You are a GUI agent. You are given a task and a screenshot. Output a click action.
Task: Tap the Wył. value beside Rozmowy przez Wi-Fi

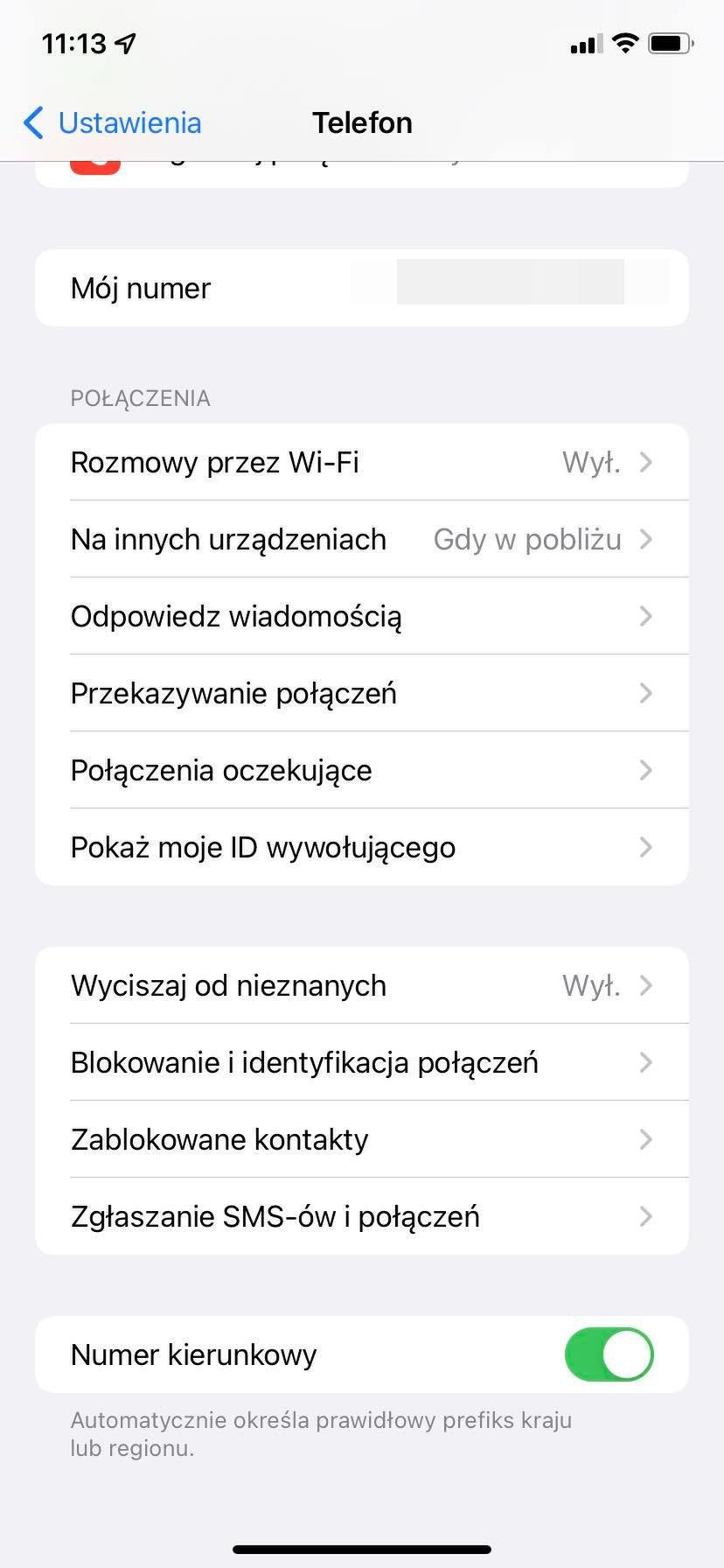click(x=592, y=462)
